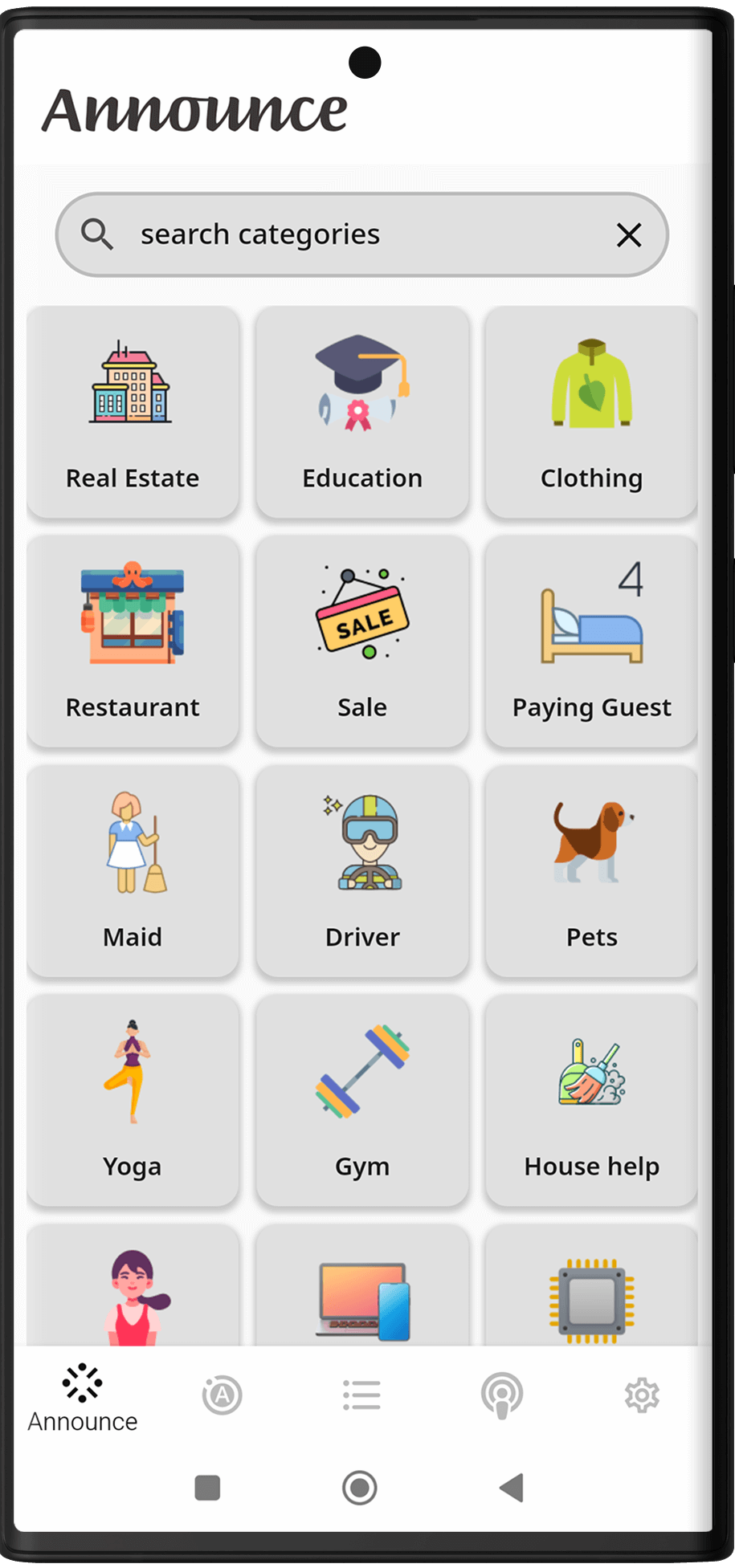Open the Gym category

coord(362,1101)
